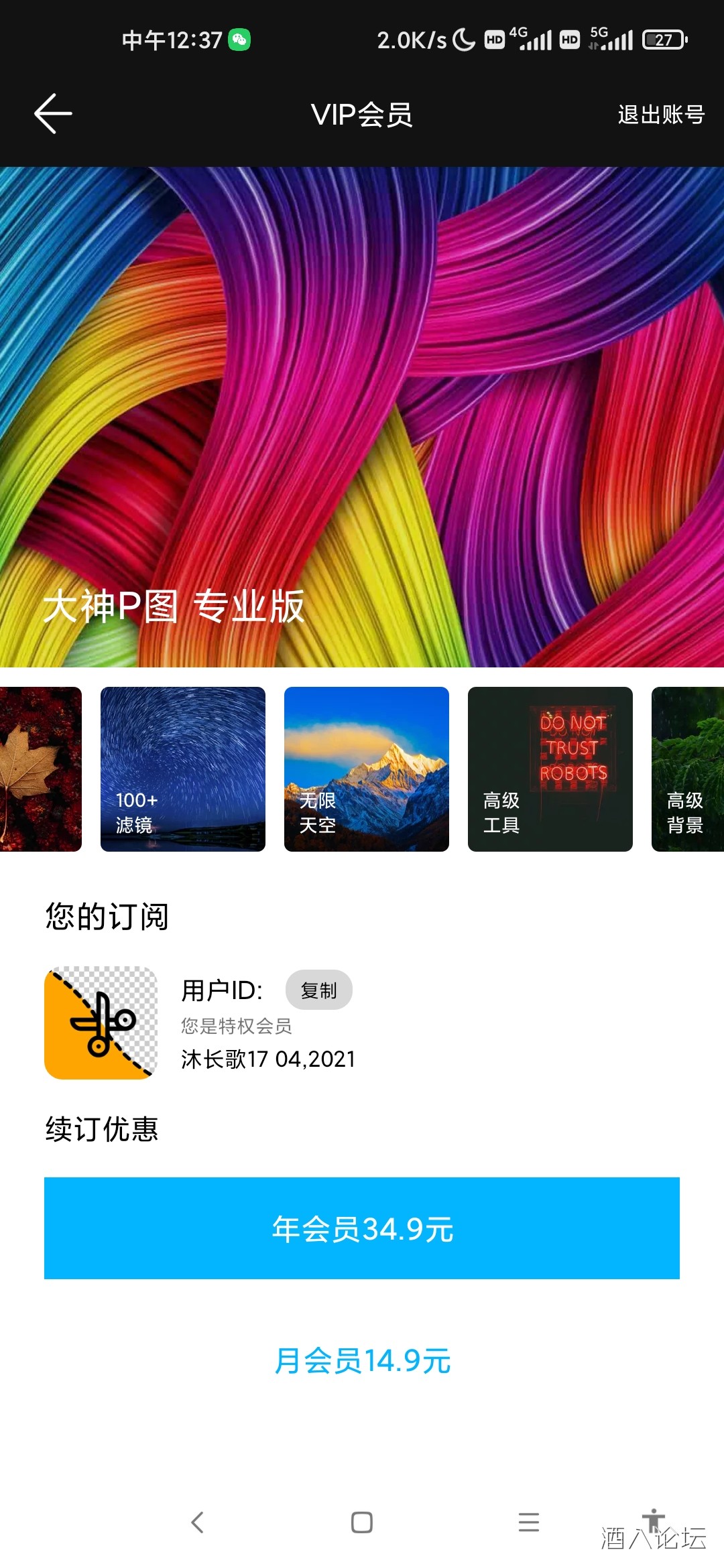724x1568 pixels.
Task: Choose the monthly plan, 月会员14.9元
Action: (362, 1361)
